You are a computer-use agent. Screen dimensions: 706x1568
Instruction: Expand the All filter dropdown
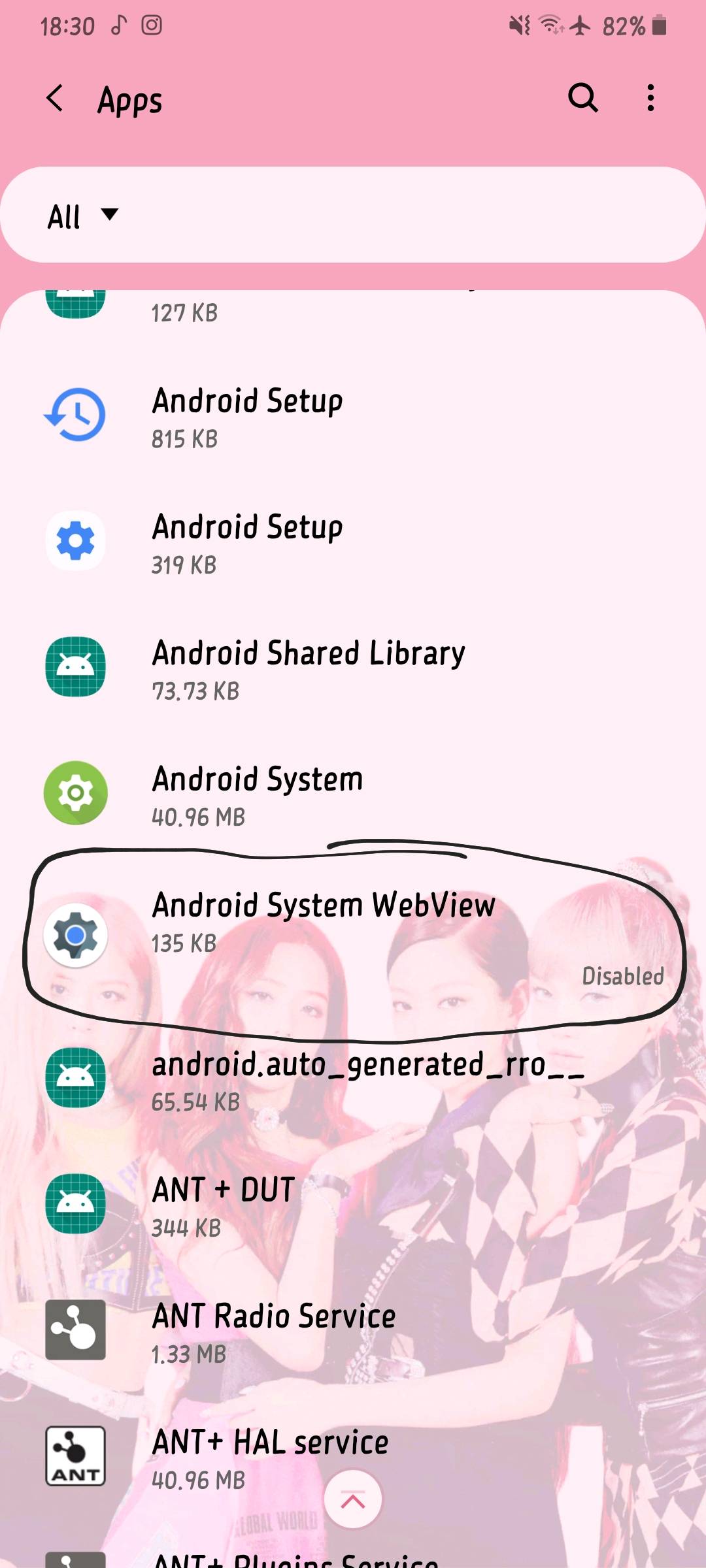pyautogui.click(x=82, y=216)
